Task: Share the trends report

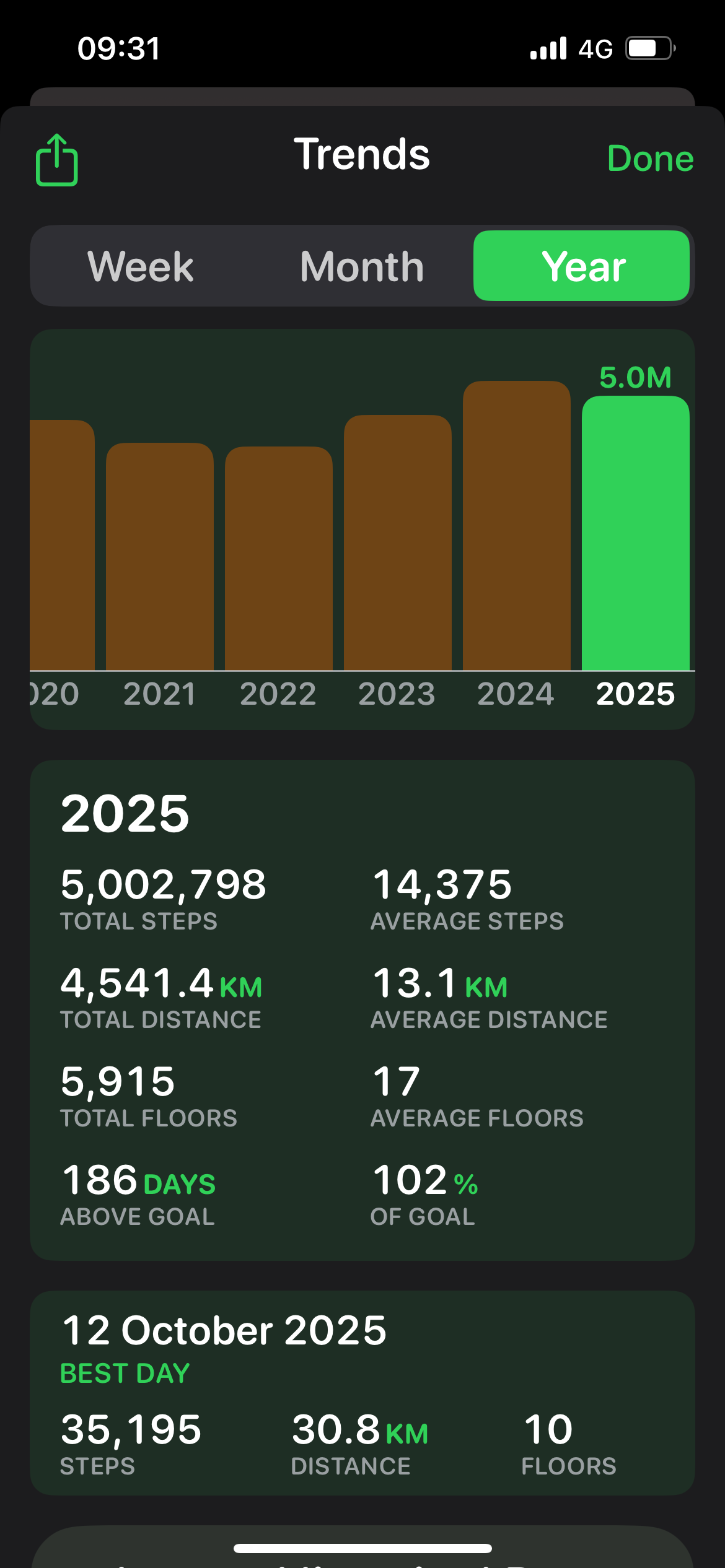Action: tap(56, 160)
